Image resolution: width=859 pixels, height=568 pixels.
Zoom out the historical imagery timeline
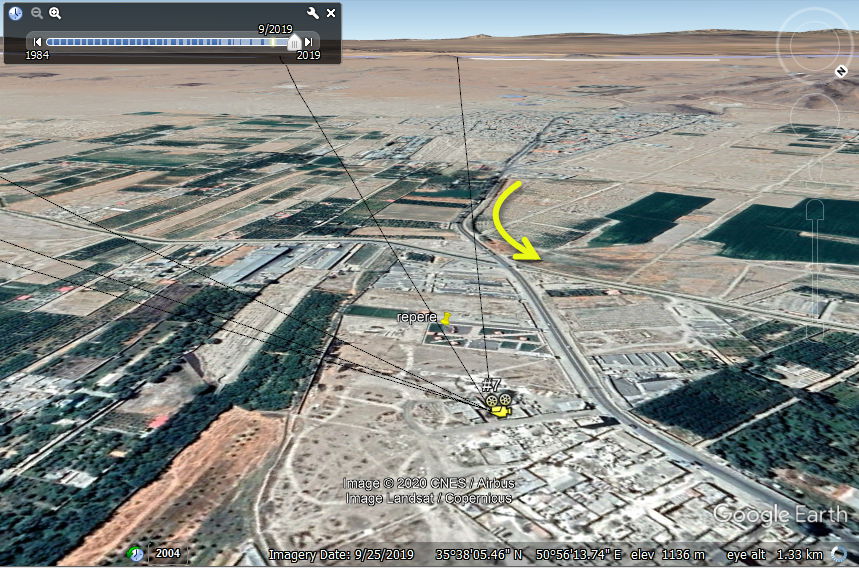tap(36, 13)
